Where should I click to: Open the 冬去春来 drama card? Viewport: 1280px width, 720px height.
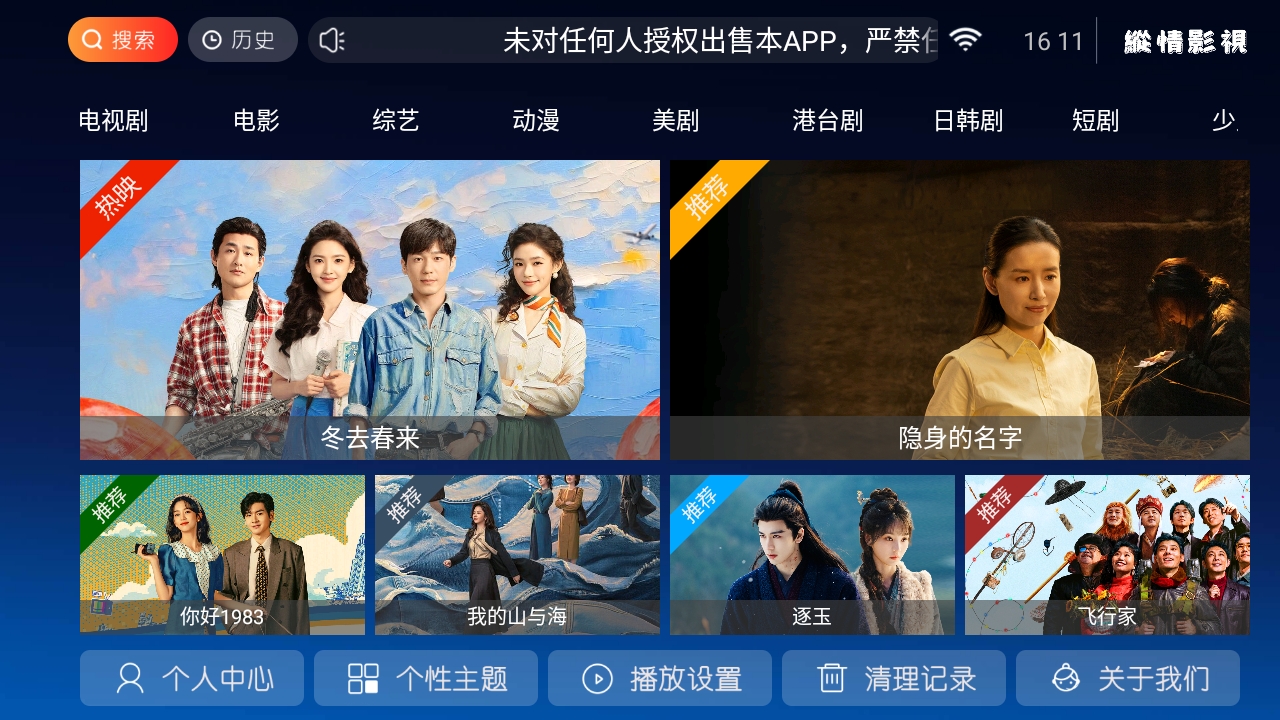click(370, 310)
